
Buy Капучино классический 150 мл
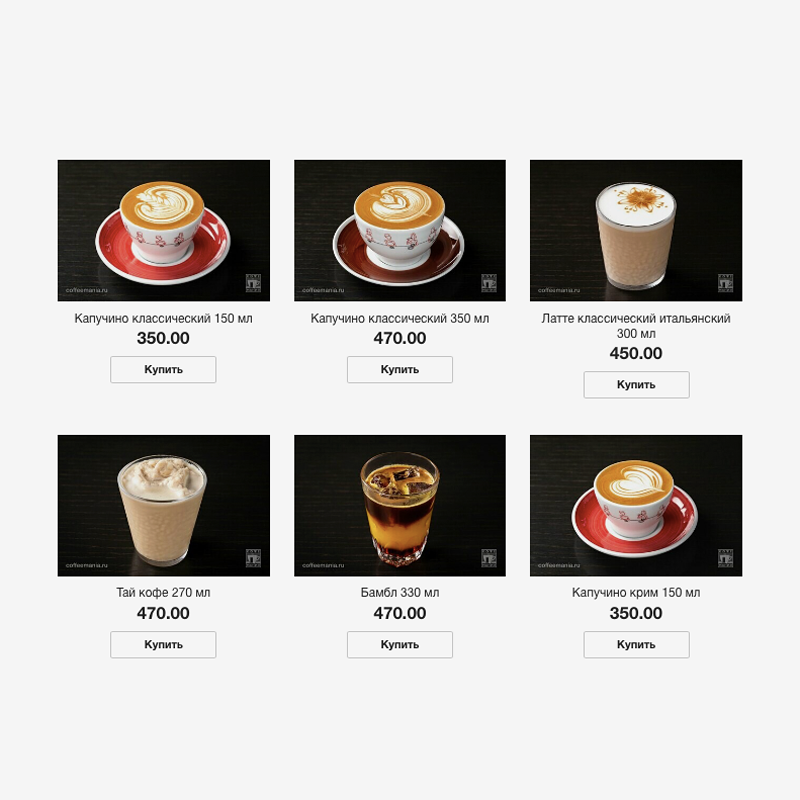pyautogui.click(x=163, y=370)
